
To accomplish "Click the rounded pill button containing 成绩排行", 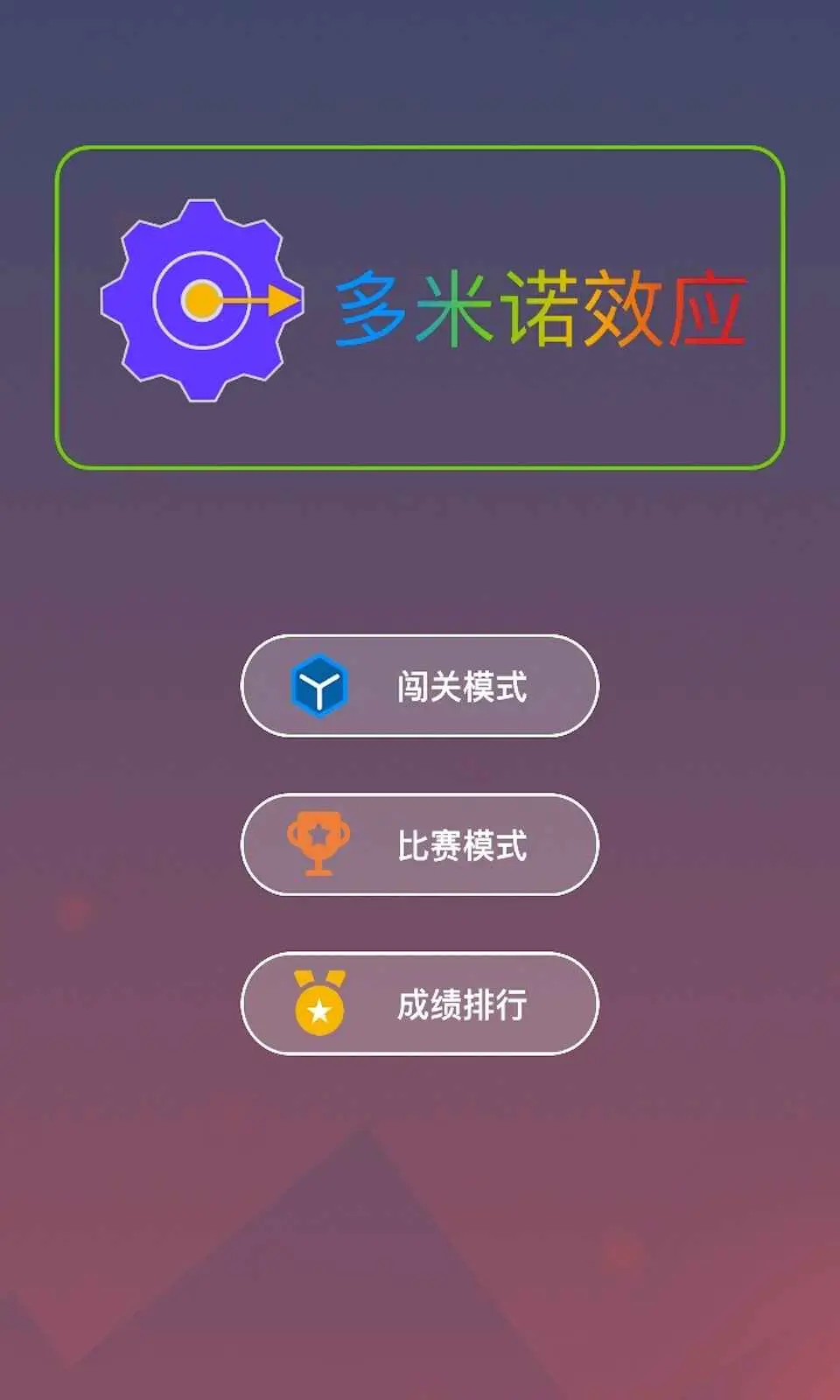I will (420, 1004).
